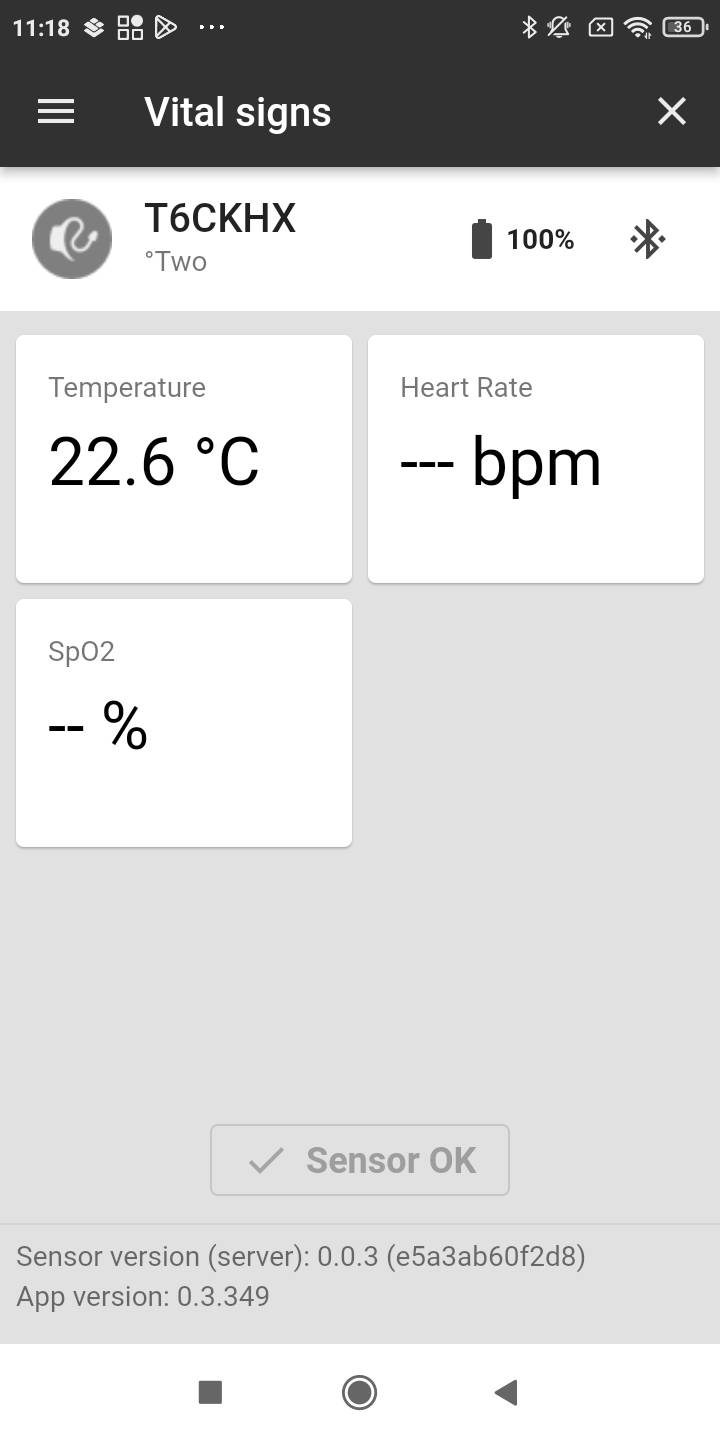
Task: Open the T6CKHX device avatar
Action: pyautogui.click(x=72, y=239)
